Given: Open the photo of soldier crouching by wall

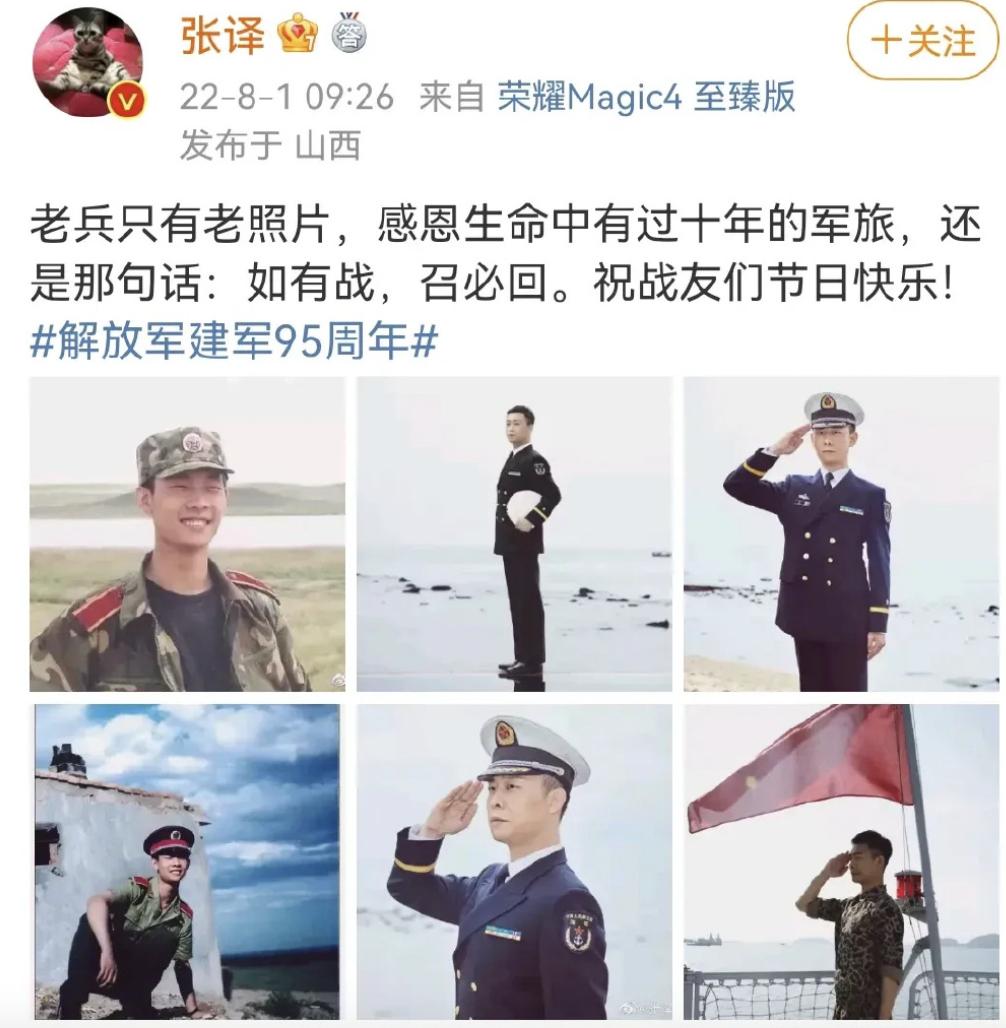Looking at the screenshot, I should [187, 861].
